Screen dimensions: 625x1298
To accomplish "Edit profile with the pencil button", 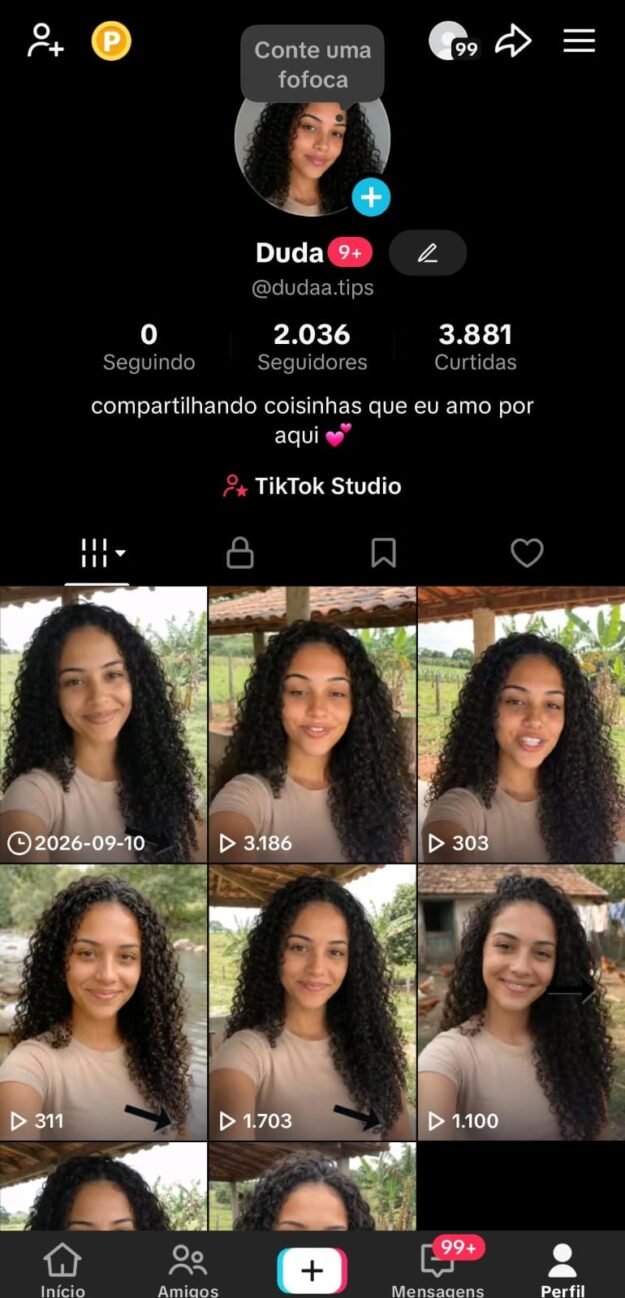I will click(427, 253).
